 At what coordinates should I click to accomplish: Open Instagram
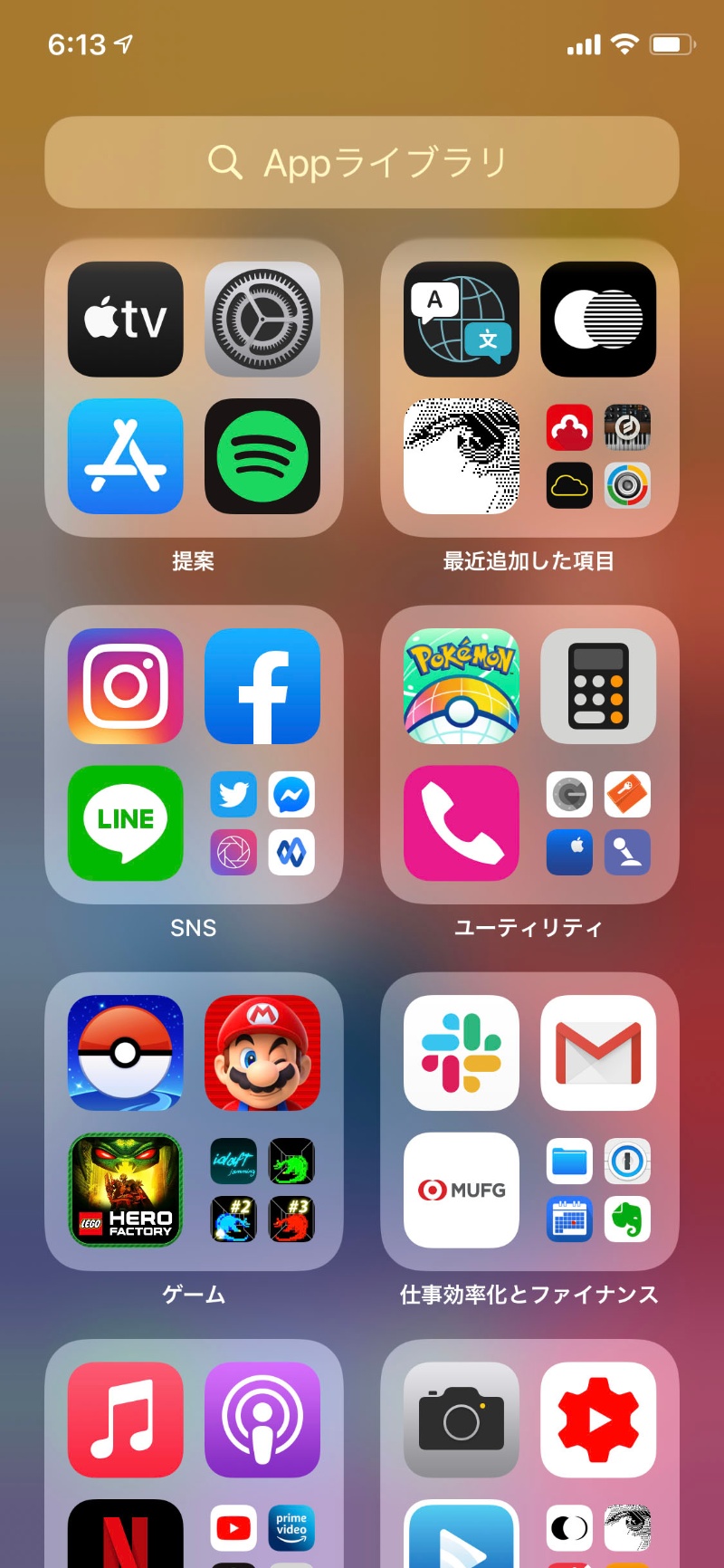click(x=124, y=685)
